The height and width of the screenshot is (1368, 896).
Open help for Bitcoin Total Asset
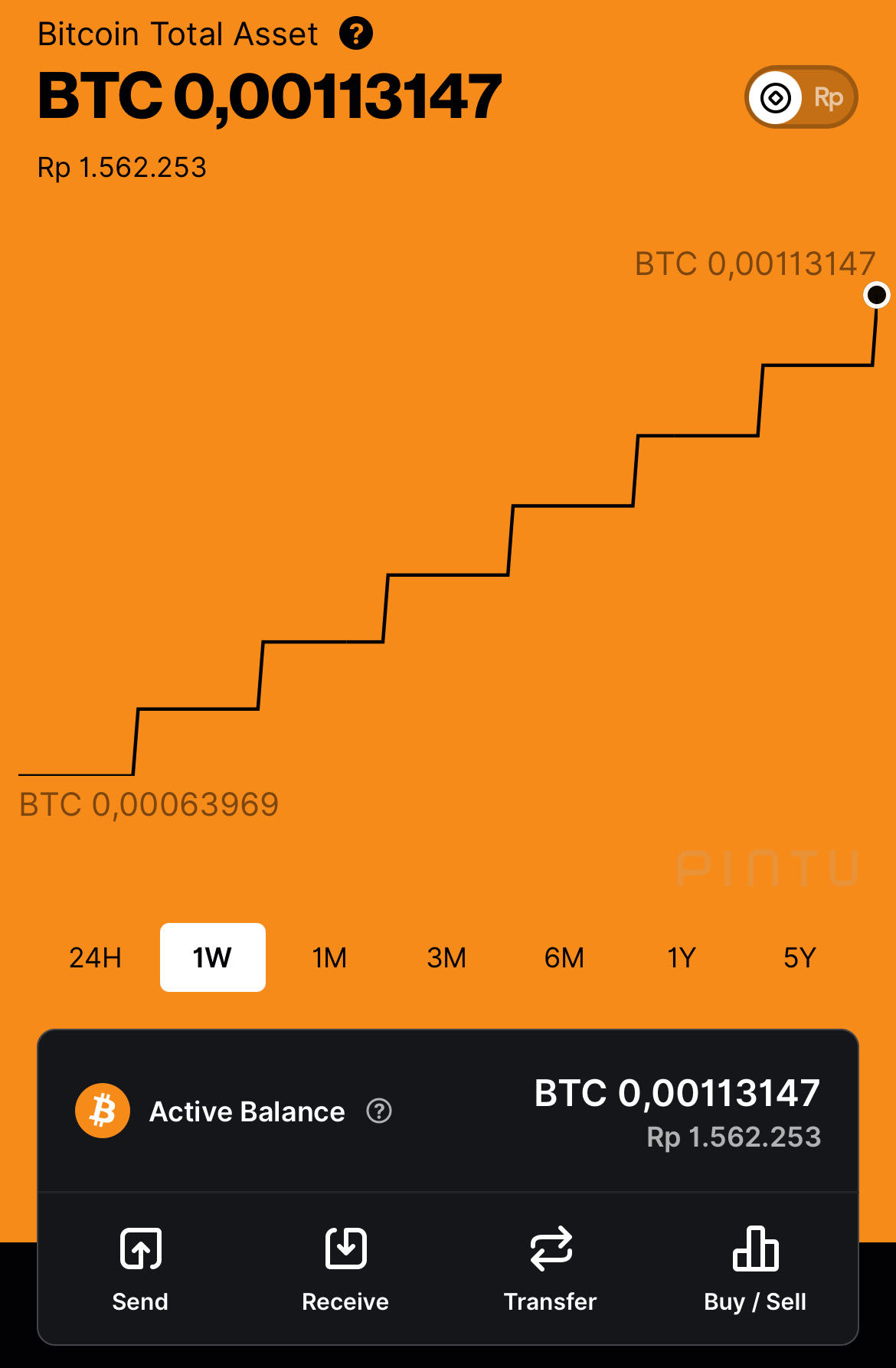(356, 33)
